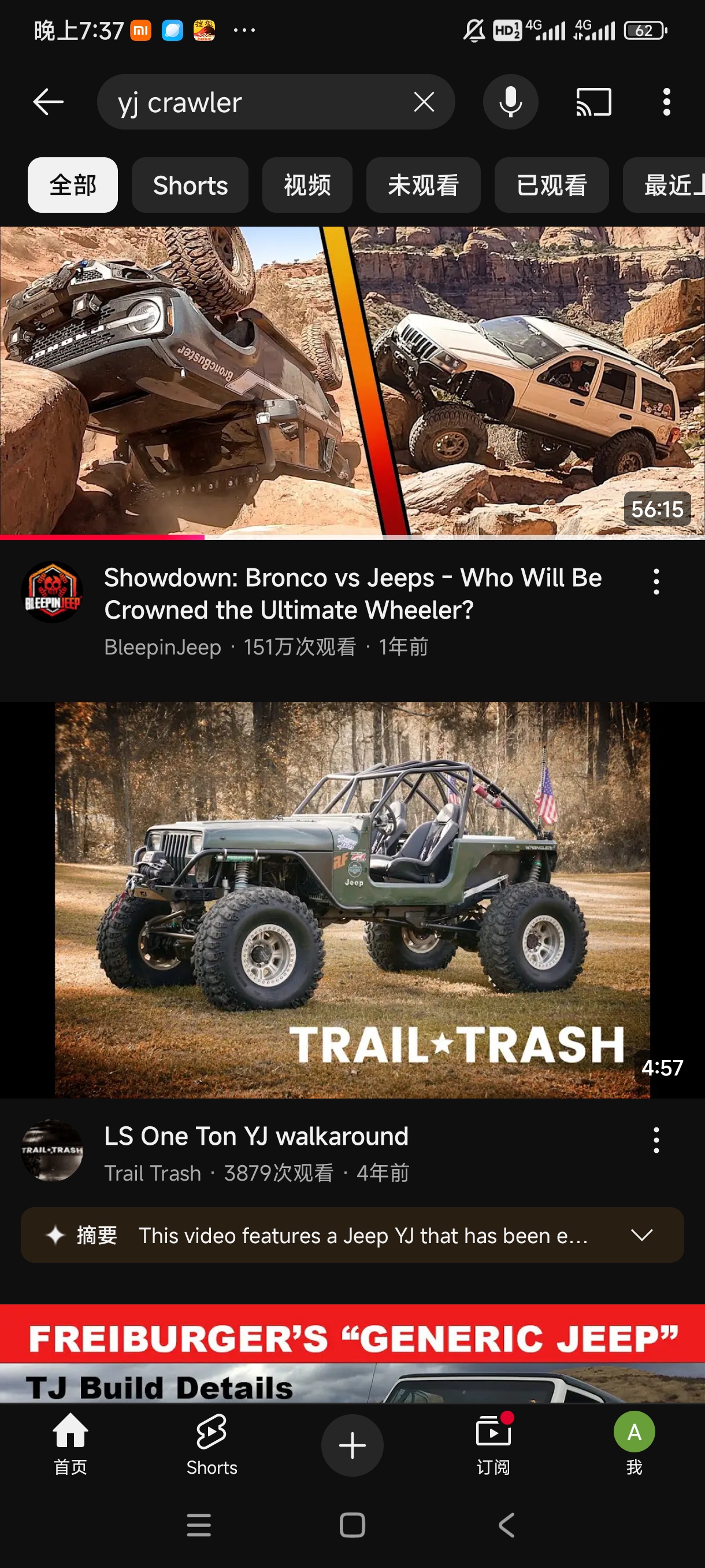This screenshot has width=705, height=1568.
Task: Edit the yj crawler search query
Action: point(255,102)
